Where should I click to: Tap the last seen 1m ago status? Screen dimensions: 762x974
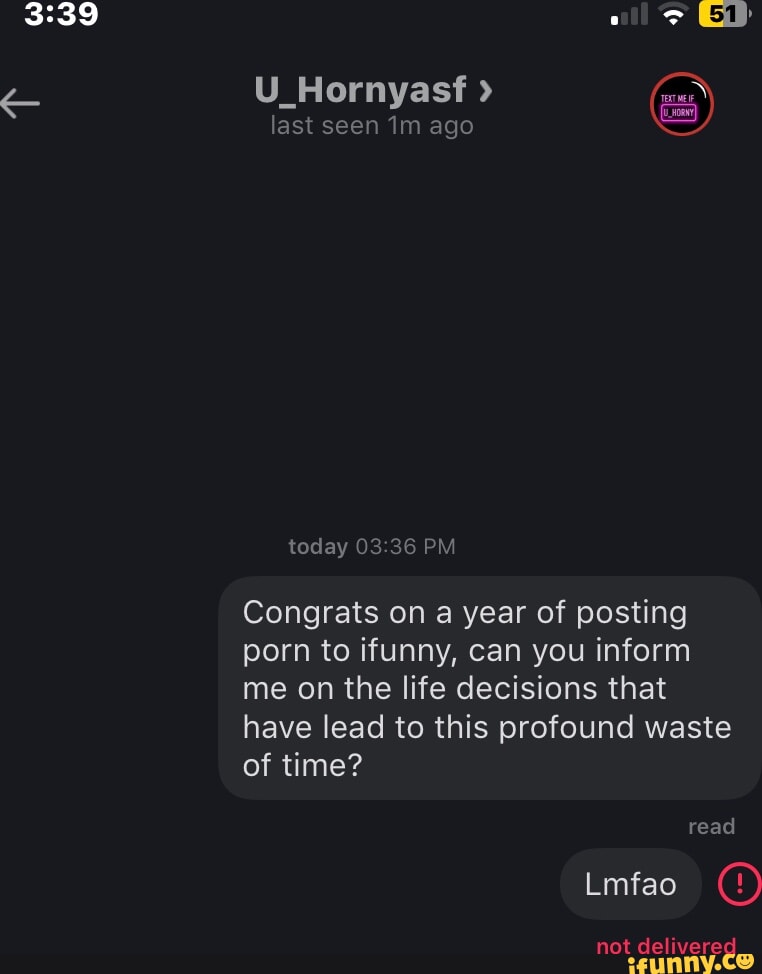tap(371, 125)
